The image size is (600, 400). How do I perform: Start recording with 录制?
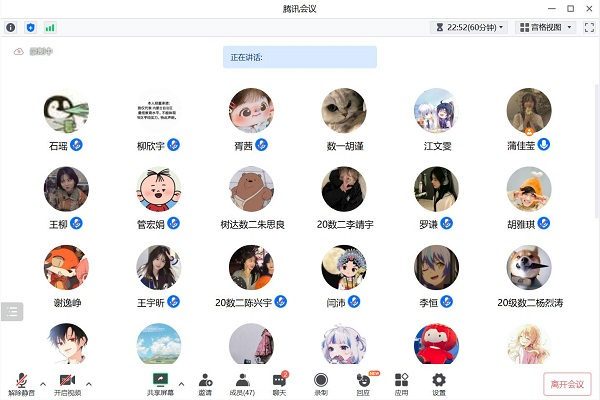[x=321, y=382]
